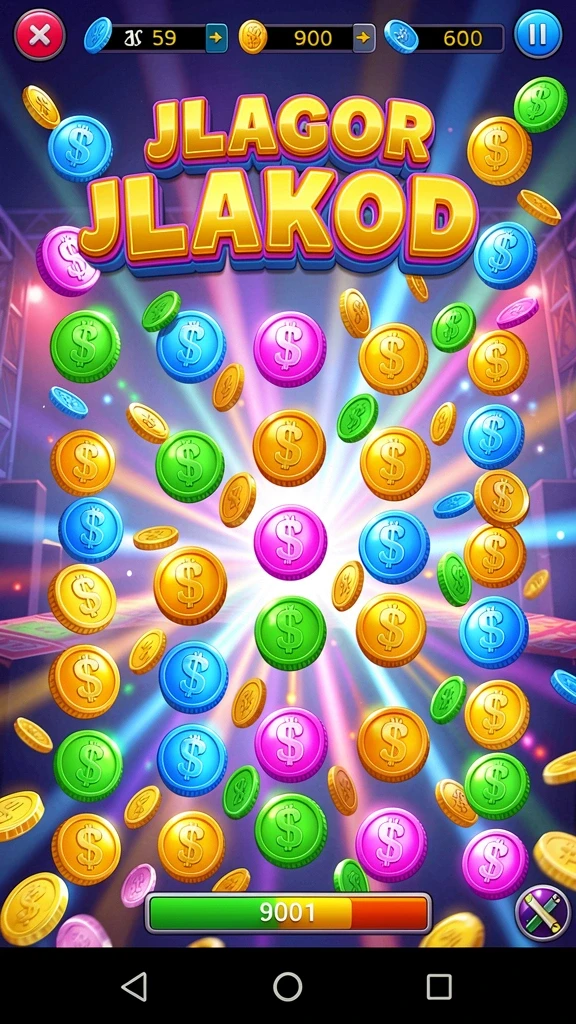Open recent apps from the navigation bar
Screen dimensions: 576x1024
[439, 987]
